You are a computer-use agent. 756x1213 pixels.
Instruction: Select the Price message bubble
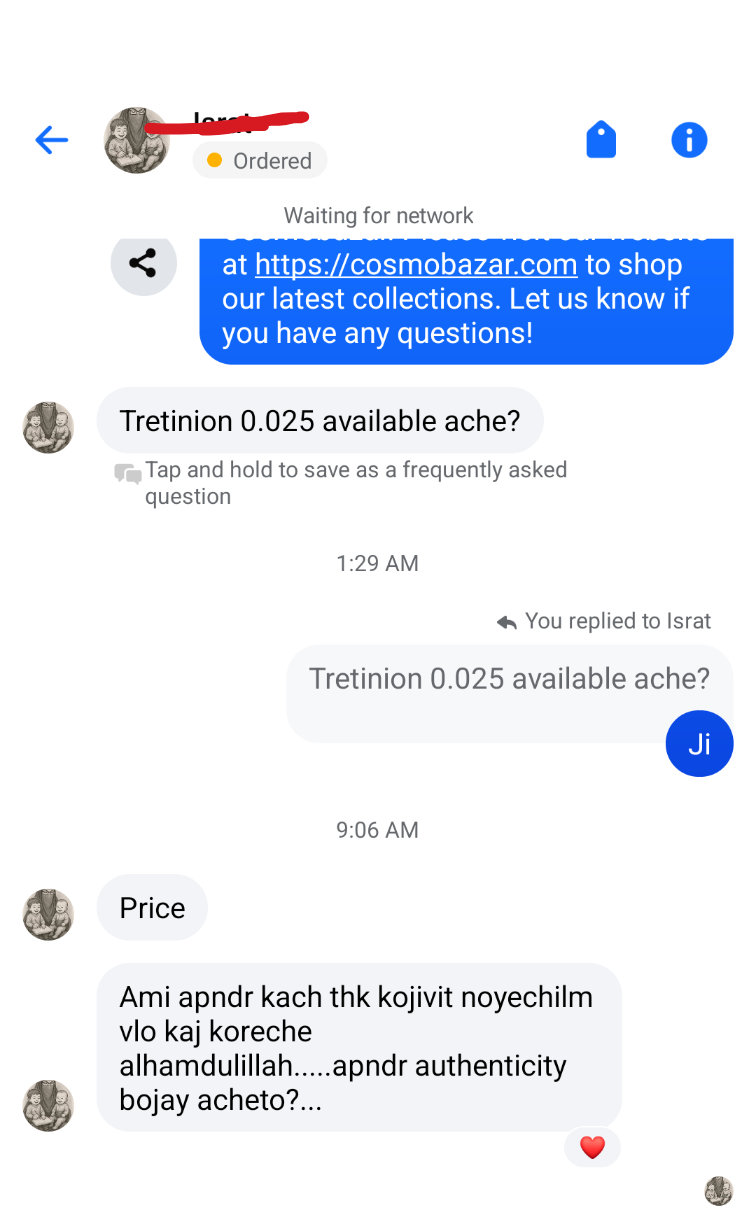click(x=152, y=907)
